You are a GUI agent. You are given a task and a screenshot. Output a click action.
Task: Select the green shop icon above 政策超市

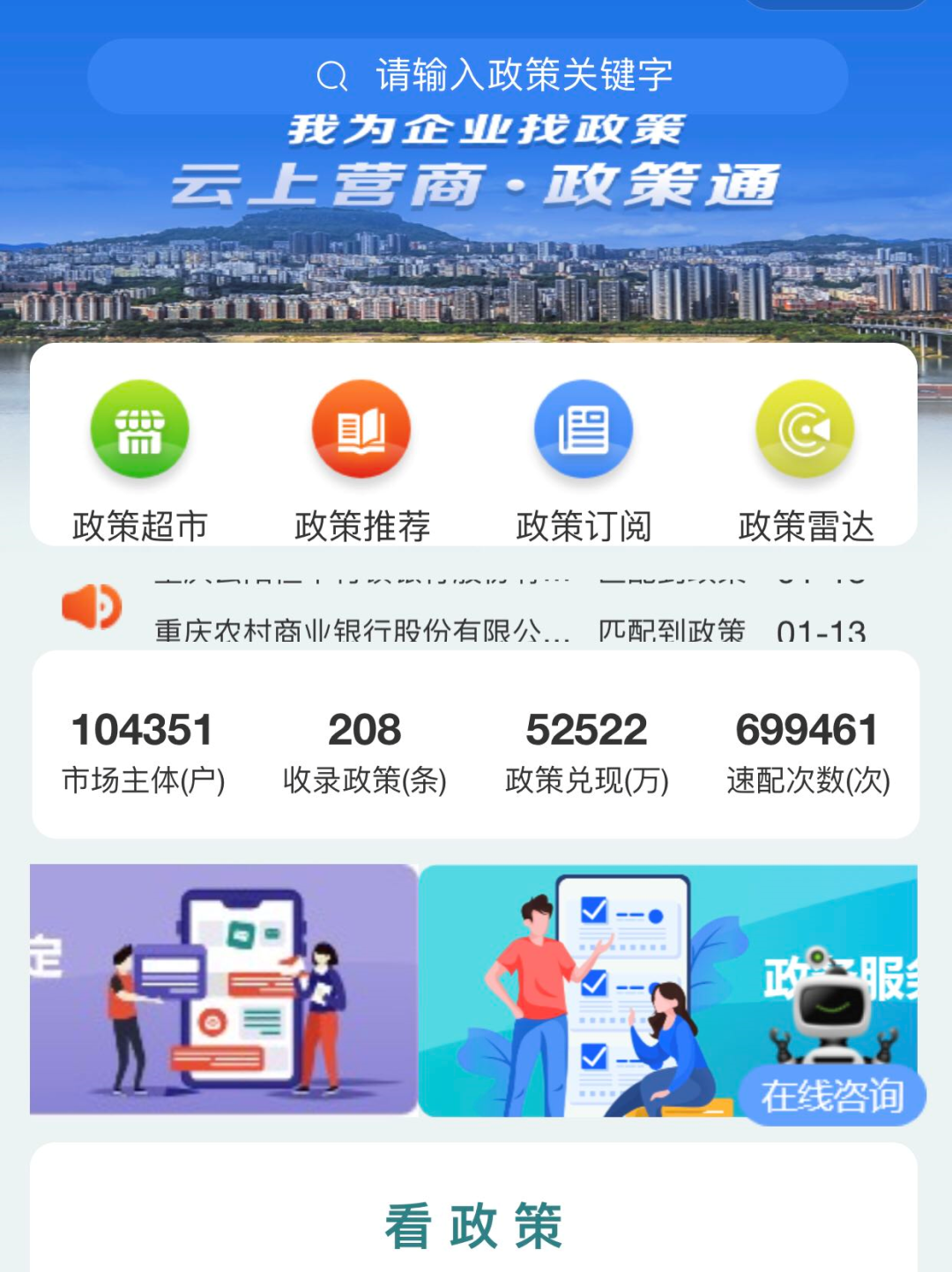point(139,428)
